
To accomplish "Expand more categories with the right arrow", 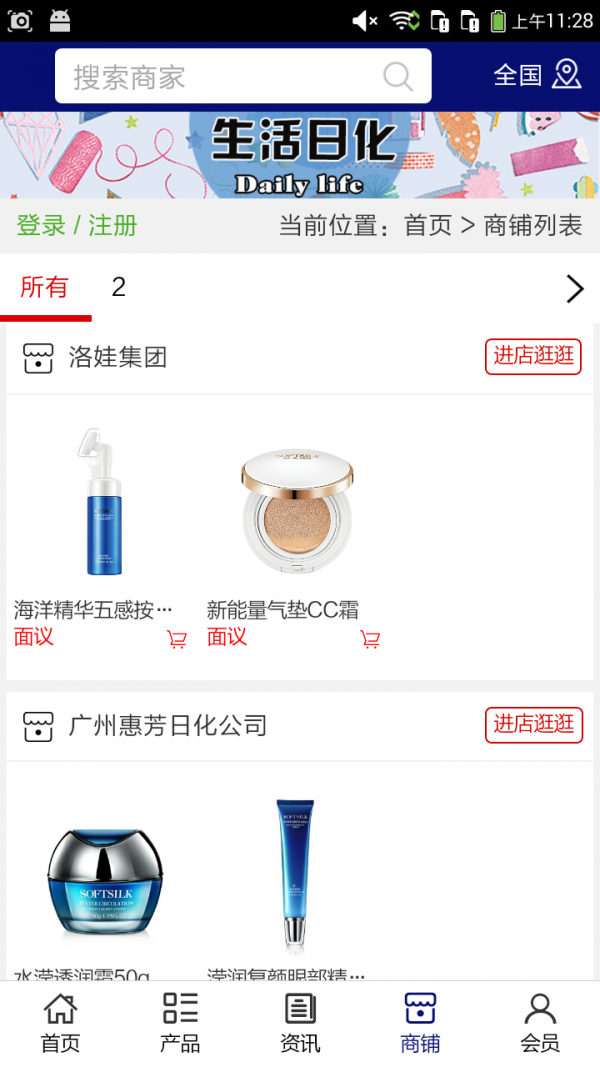I will coord(574,289).
